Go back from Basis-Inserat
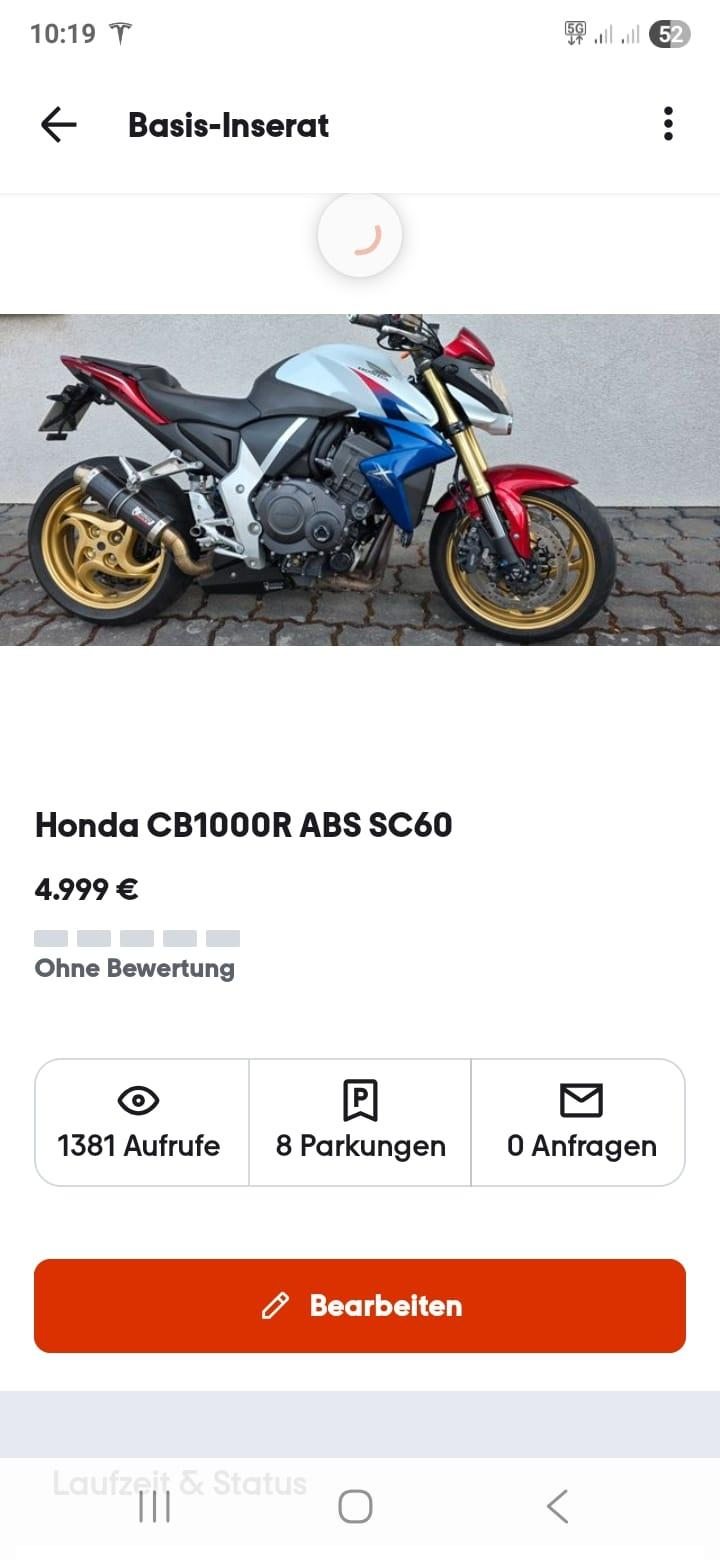This screenshot has height=1560, width=720. 58,125
